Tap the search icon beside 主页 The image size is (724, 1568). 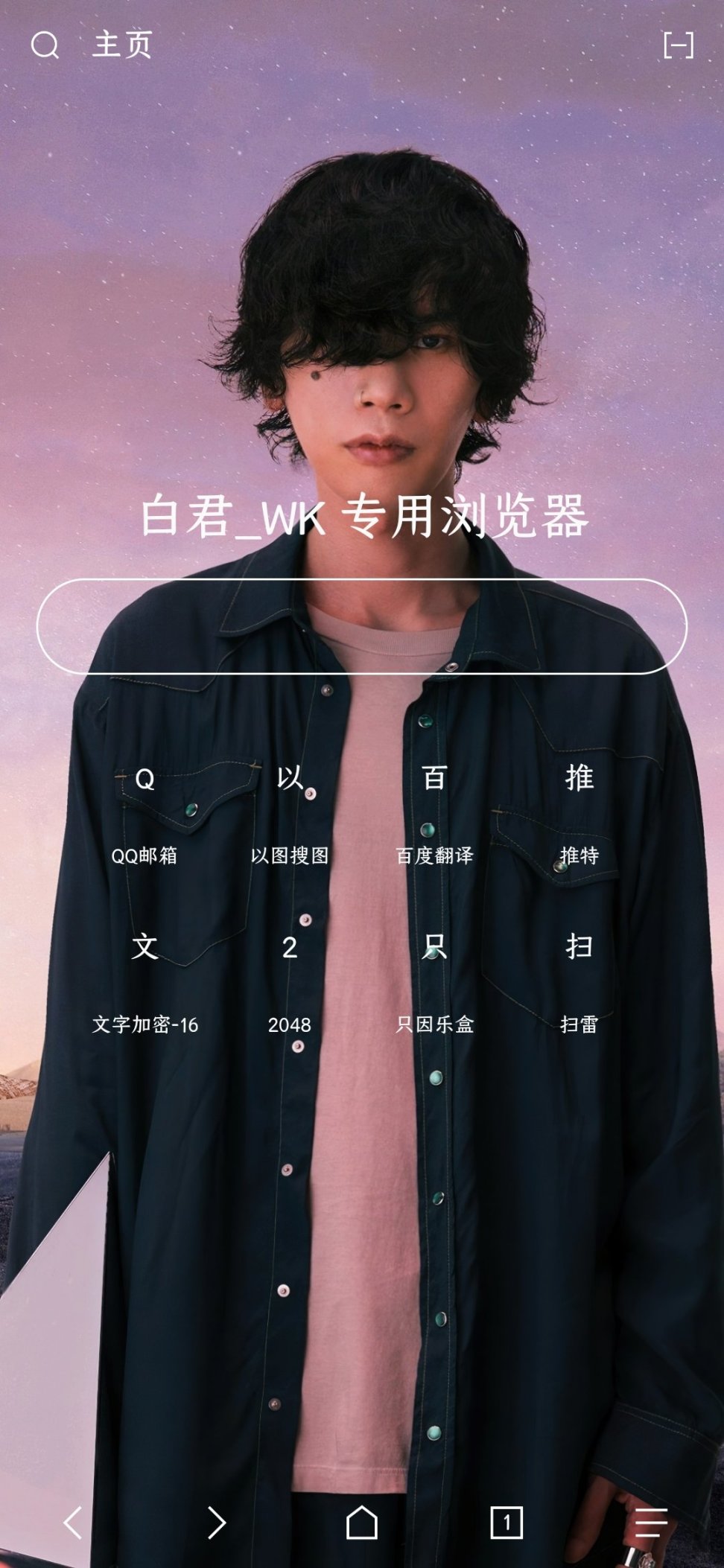45,45
